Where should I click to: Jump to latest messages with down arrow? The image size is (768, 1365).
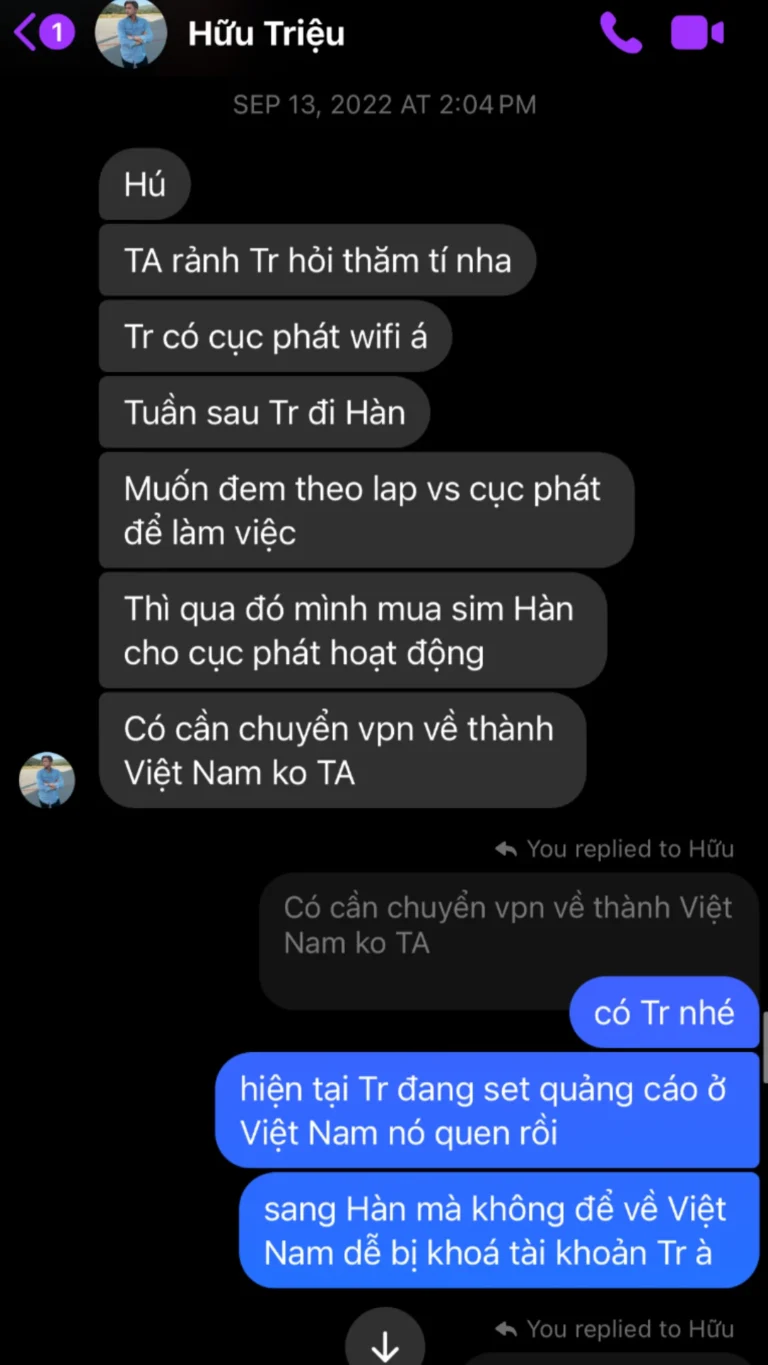[x=385, y=1345]
